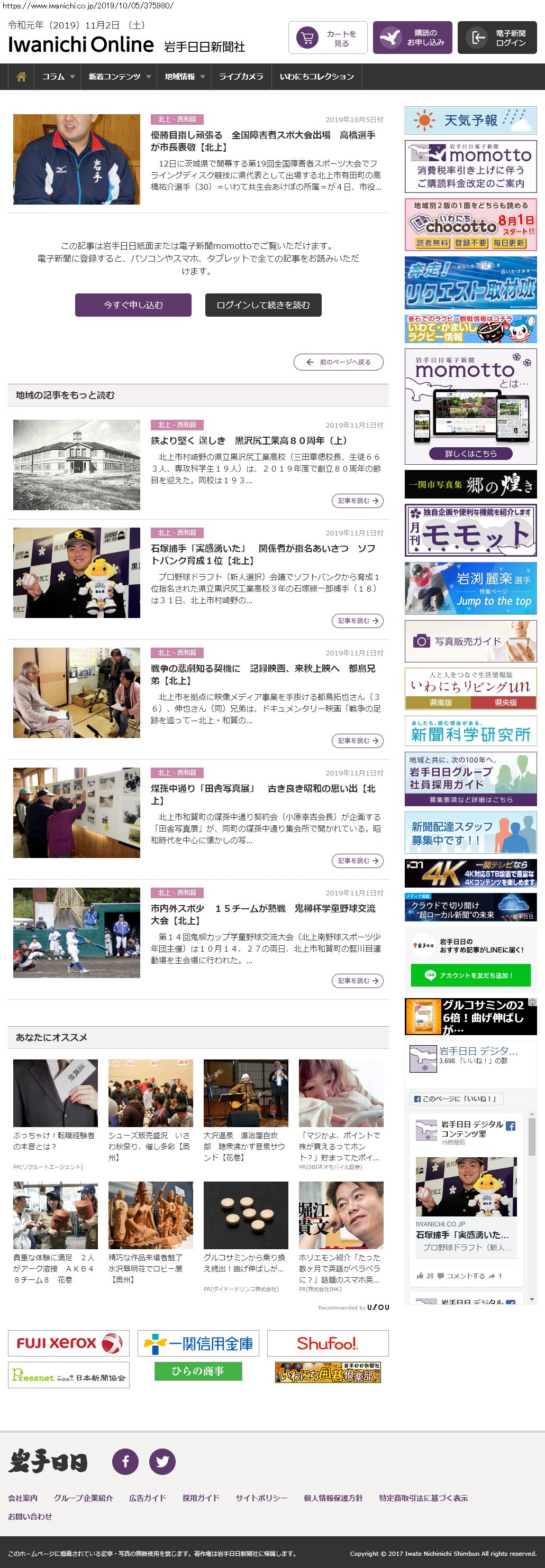View the cart via カートを見る

328,39
